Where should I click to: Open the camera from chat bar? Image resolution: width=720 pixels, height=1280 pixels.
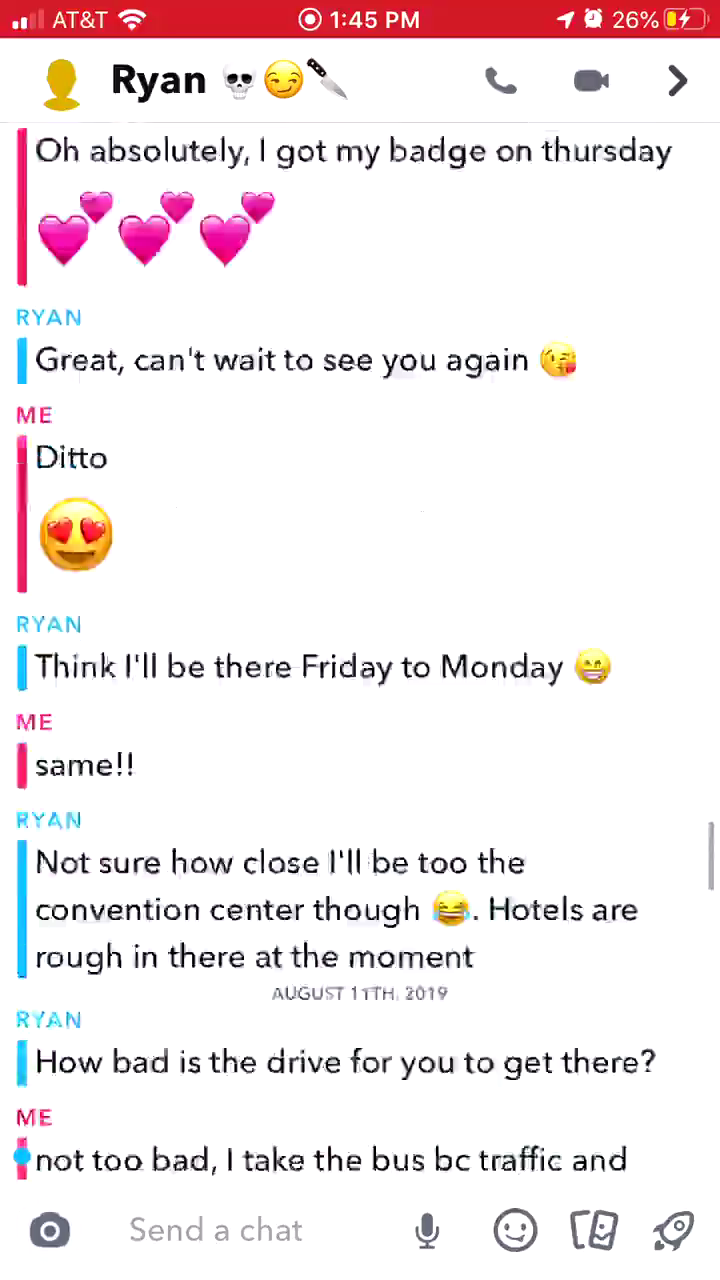click(50, 1230)
